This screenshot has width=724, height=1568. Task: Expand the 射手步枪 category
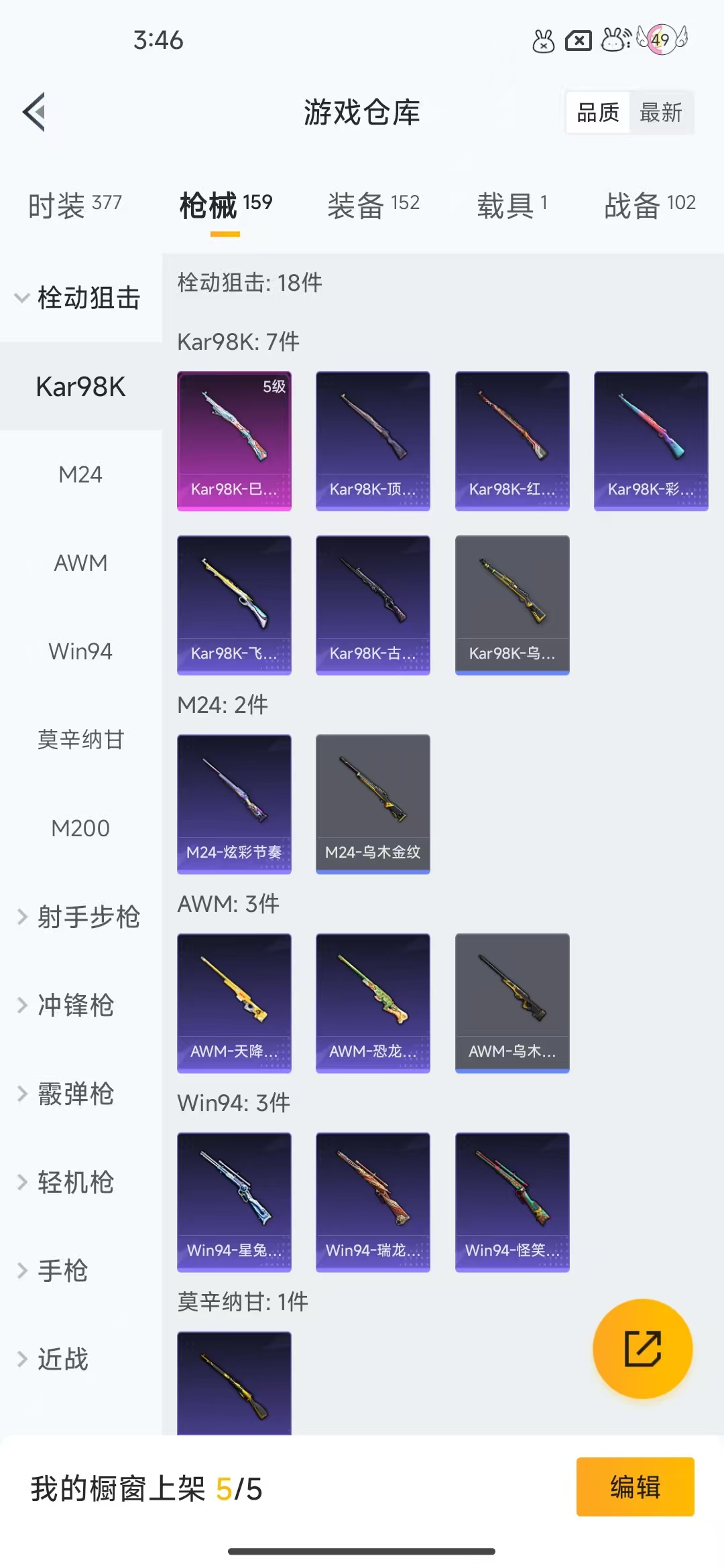[80, 917]
